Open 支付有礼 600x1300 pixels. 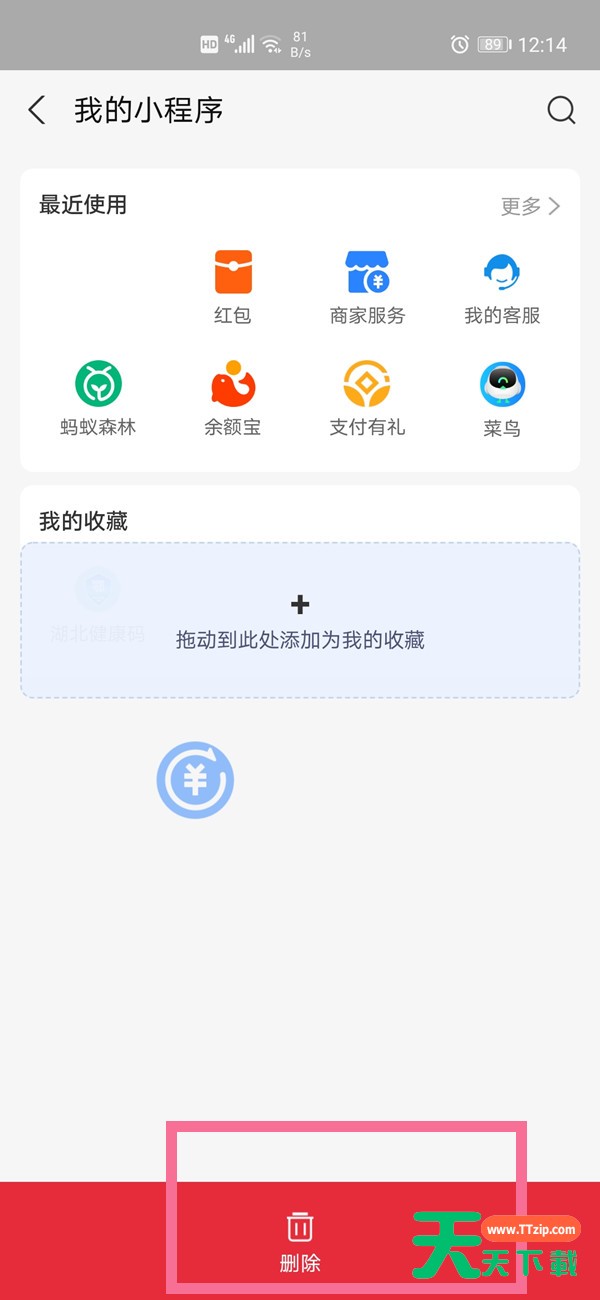(x=367, y=399)
